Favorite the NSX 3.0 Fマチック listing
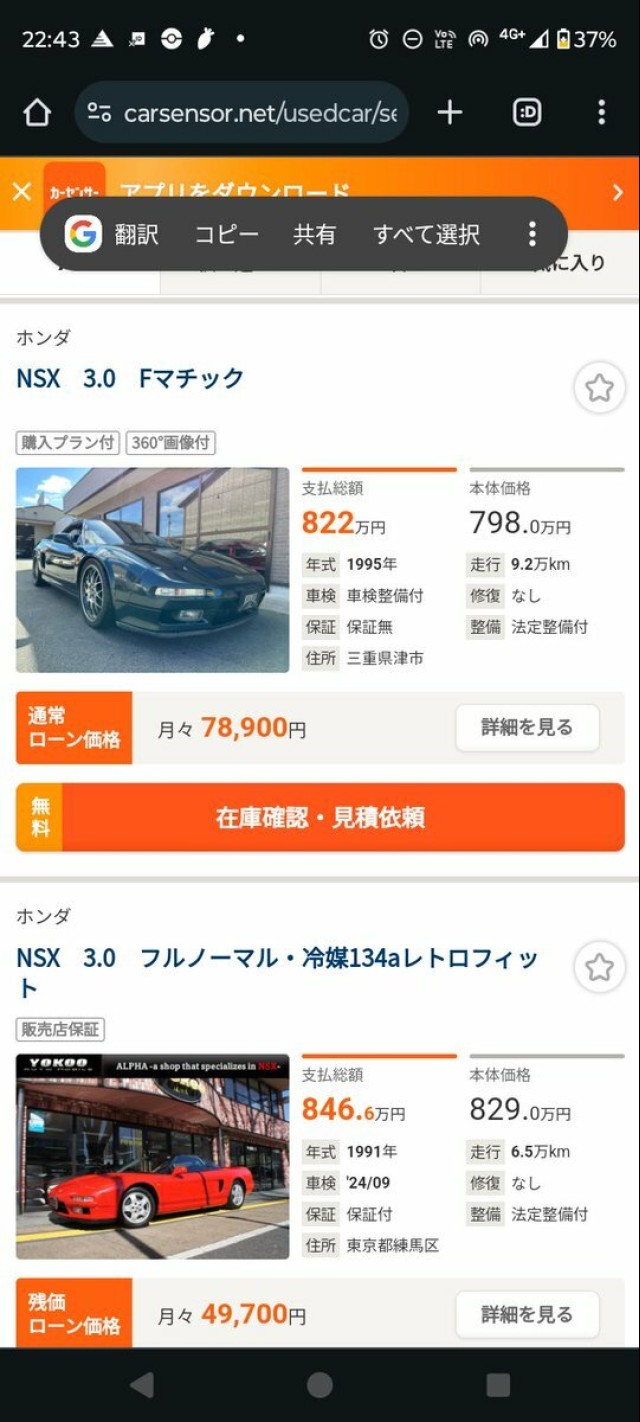This screenshot has width=640, height=1422. pos(599,388)
